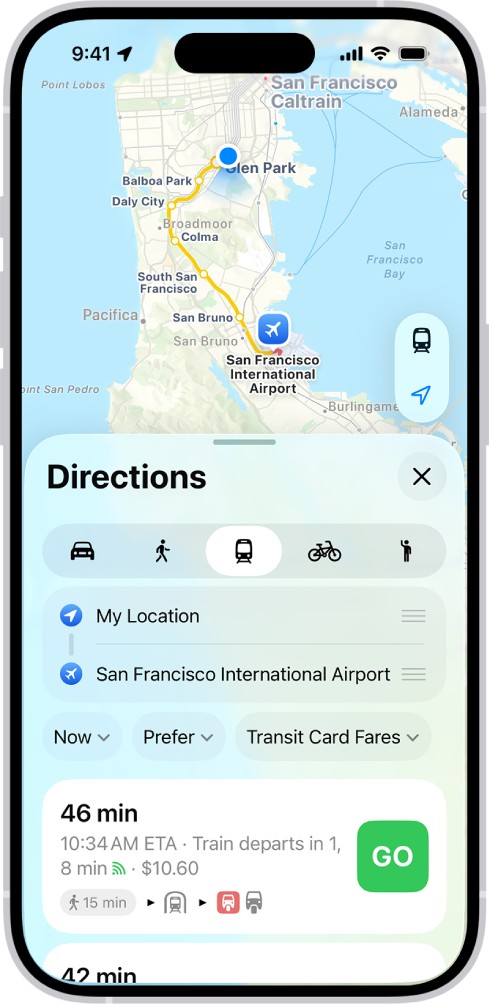The height and width of the screenshot is (1008, 490).
Task: Edit San Francisco International Airport destination
Action: (244, 674)
